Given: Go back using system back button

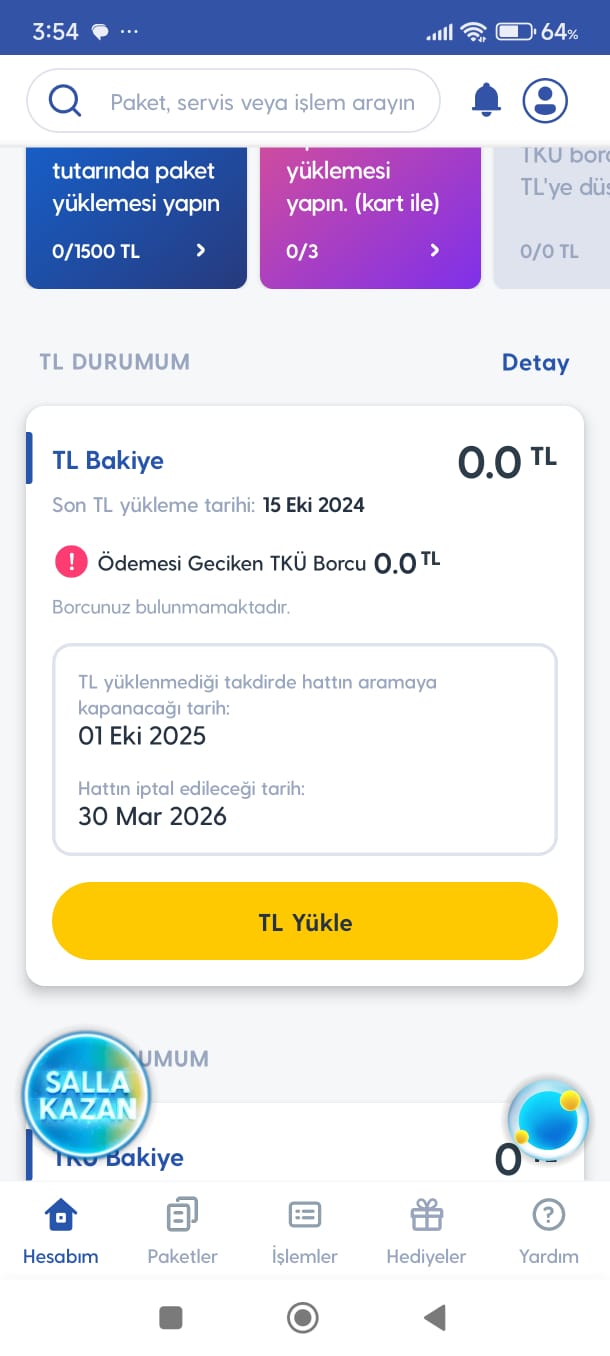Looking at the screenshot, I should click(435, 1318).
